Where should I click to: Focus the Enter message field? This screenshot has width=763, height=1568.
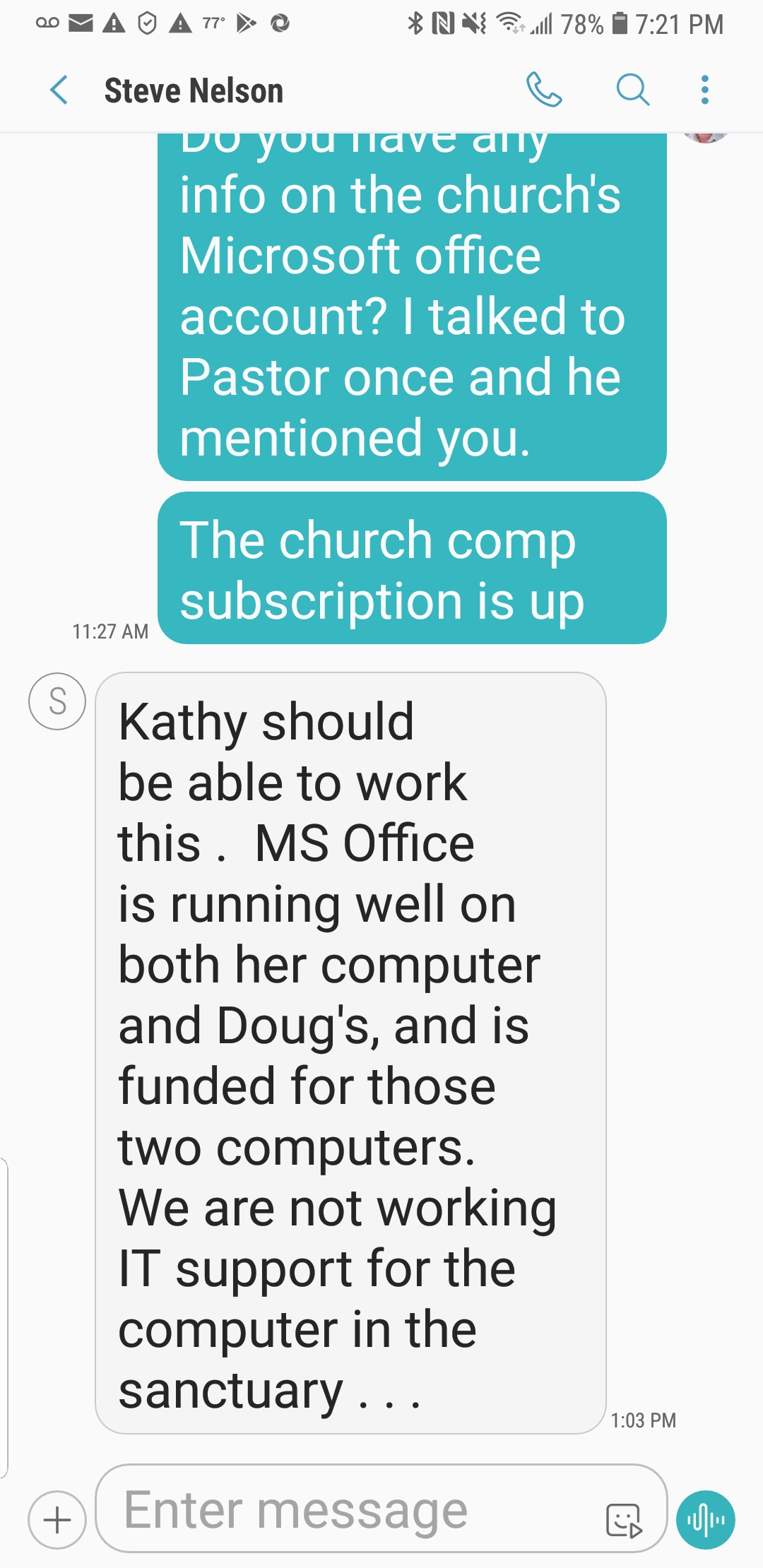339,1511
